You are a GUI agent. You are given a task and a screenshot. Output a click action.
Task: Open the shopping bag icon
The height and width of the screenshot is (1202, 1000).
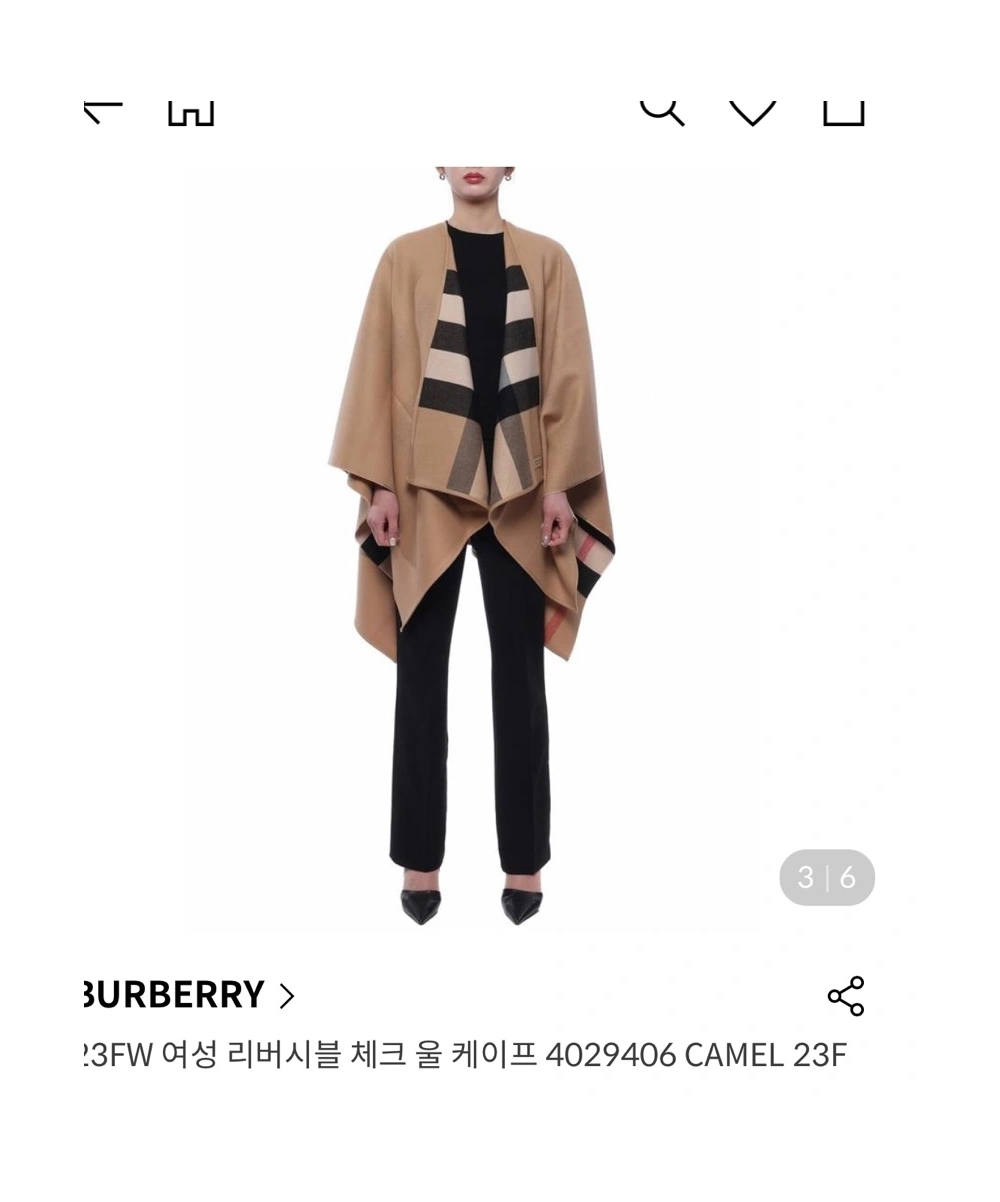(x=843, y=112)
